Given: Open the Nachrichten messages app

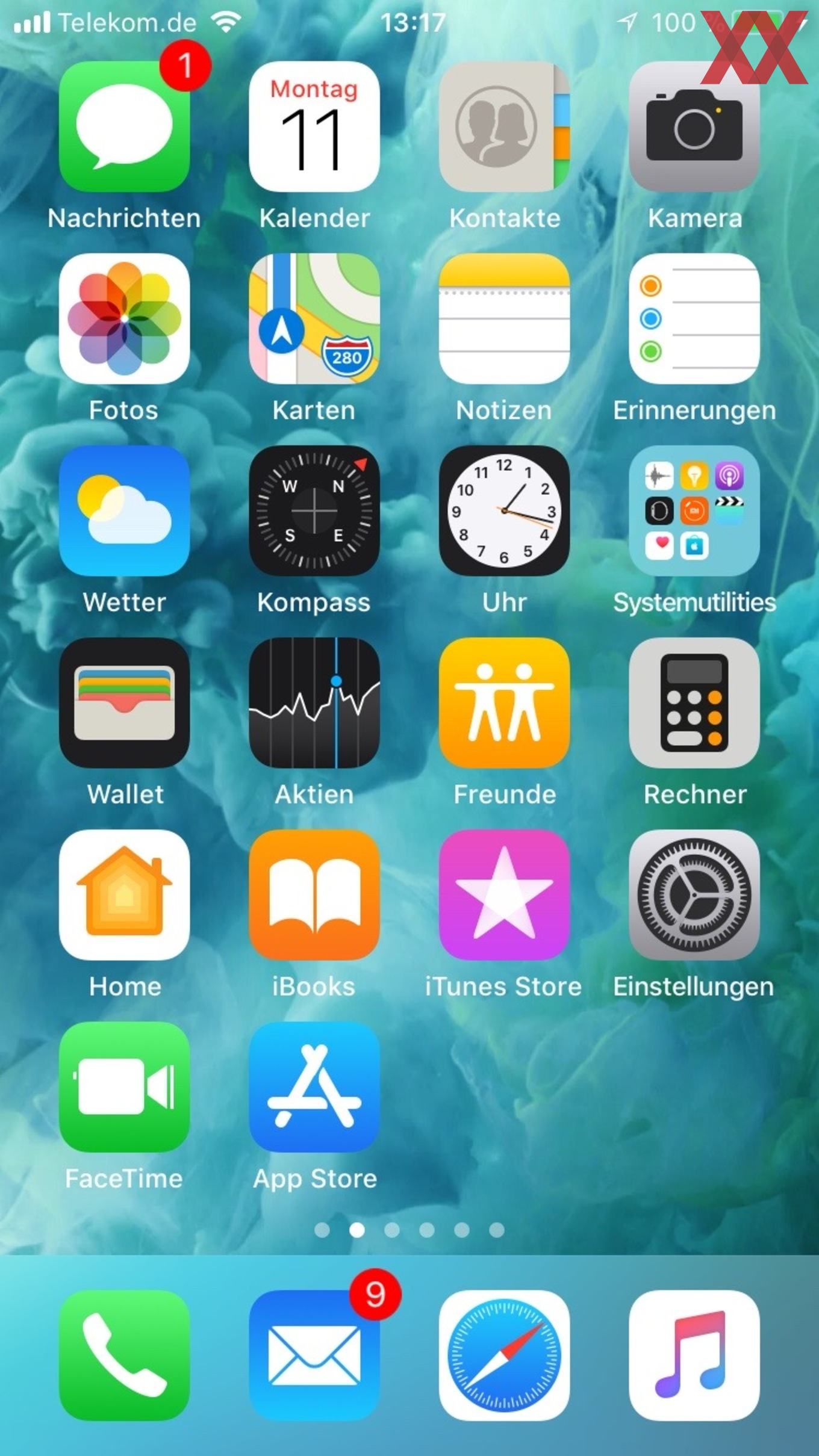Looking at the screenshot, I should click(124, 126).
